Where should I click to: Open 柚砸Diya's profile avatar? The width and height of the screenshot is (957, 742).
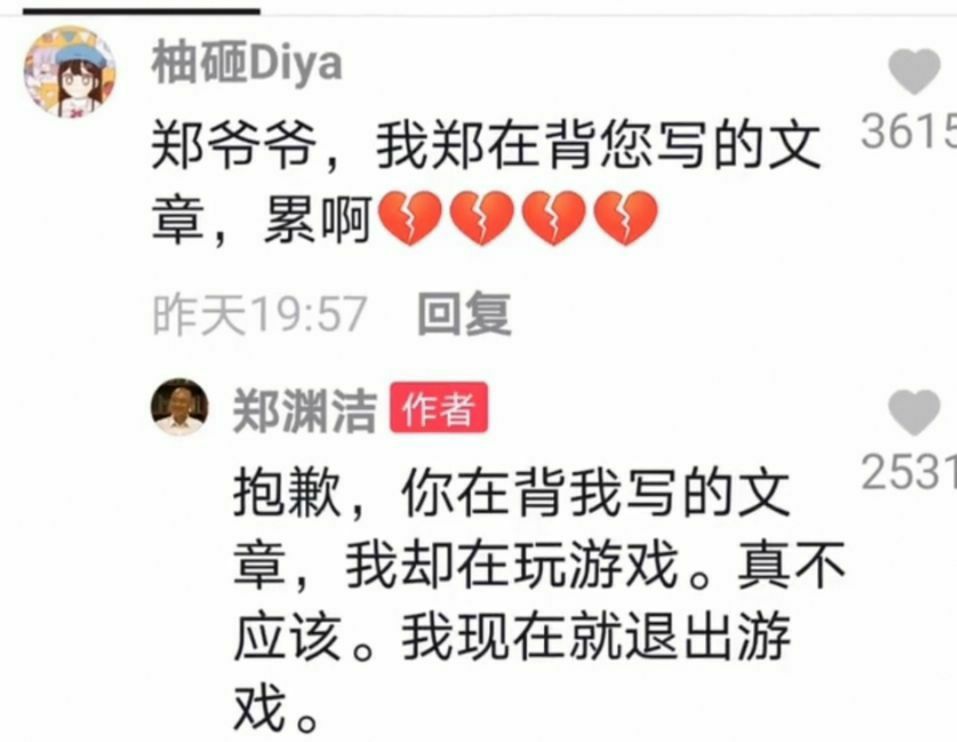pos(69,73)
